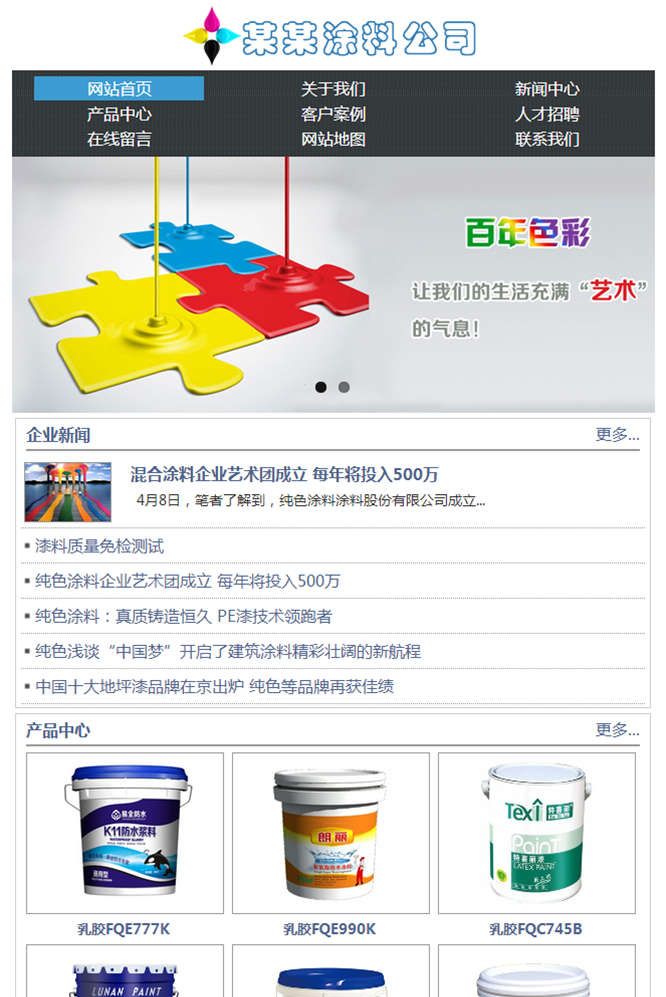Open news item 漆料质量免检测试
The height and width of the screenshot is (997, 666).
(99, 546)
